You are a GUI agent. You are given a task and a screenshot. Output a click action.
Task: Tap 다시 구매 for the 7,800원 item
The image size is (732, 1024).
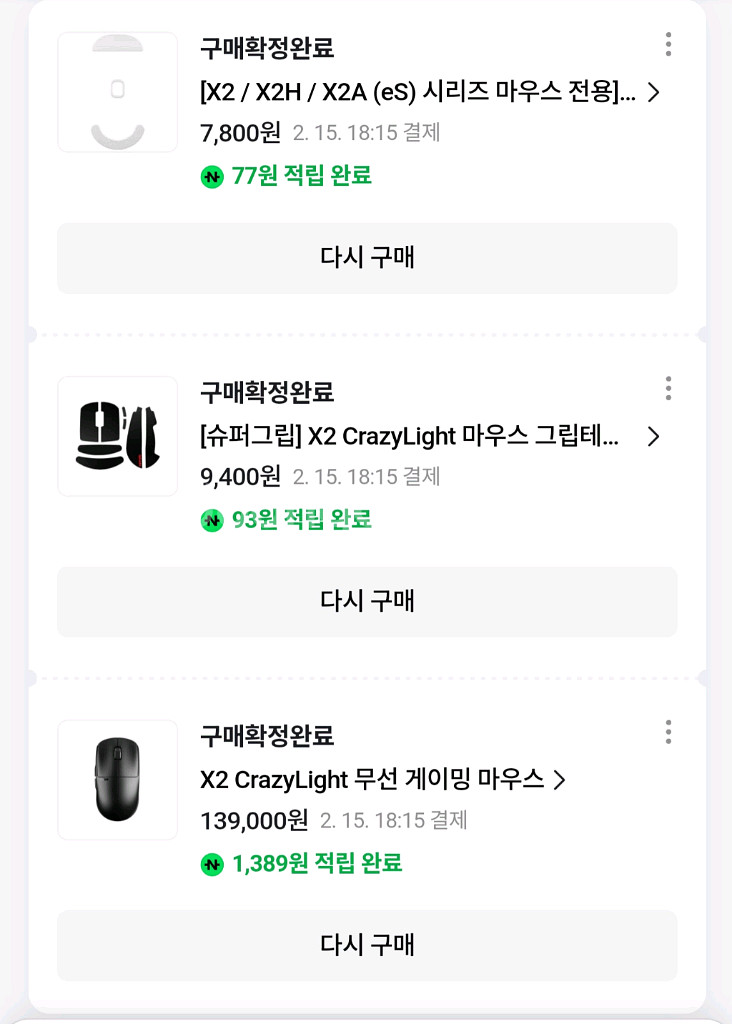(367, 258)
